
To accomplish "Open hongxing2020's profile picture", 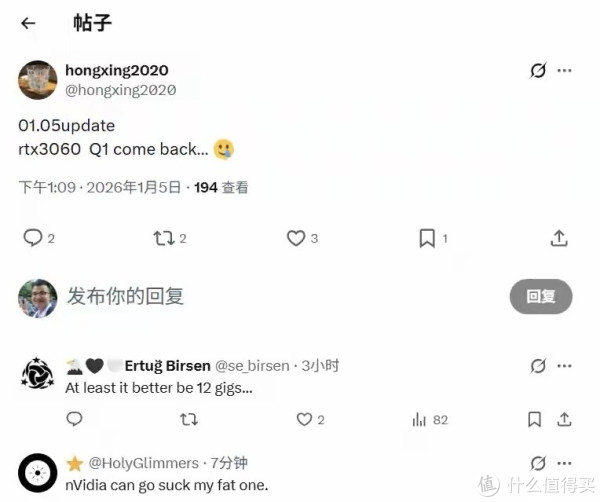I will tap(38, 80).
